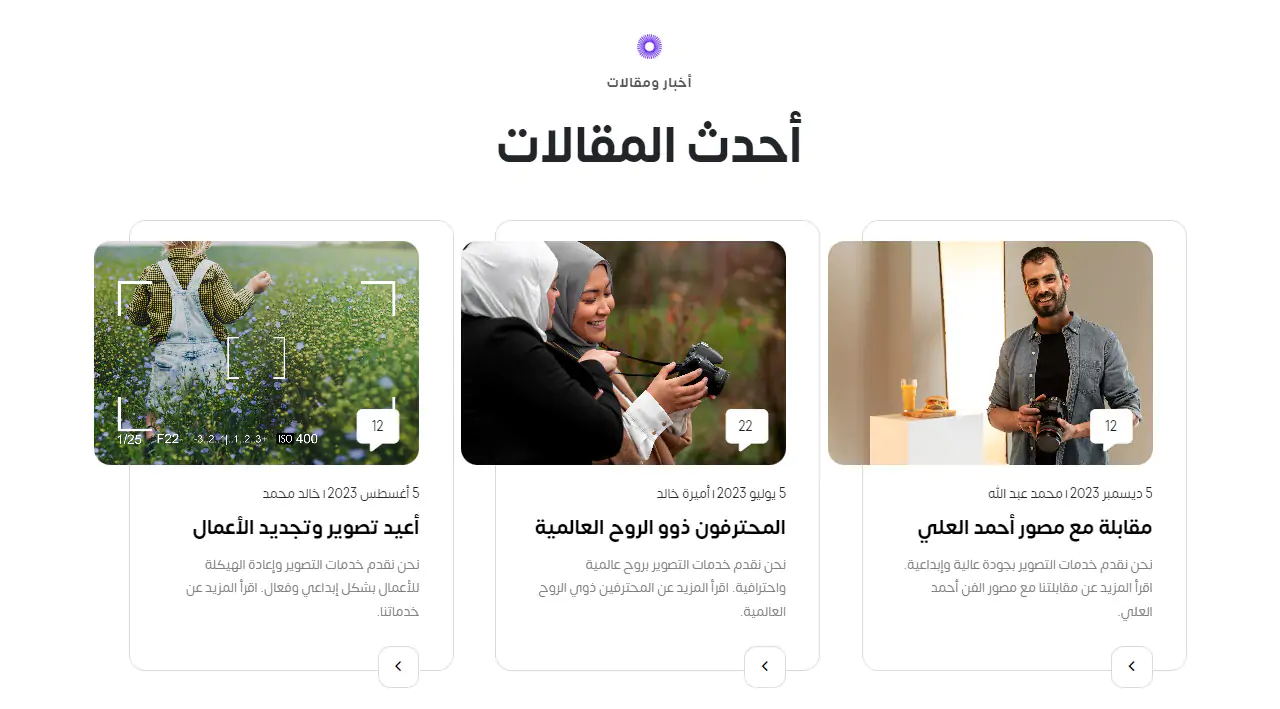Open article title المحترفون ذوو الروح العالمية
Image resolution: width=1280 pixels, height=709 pixels.
click(x=660, y=527)
